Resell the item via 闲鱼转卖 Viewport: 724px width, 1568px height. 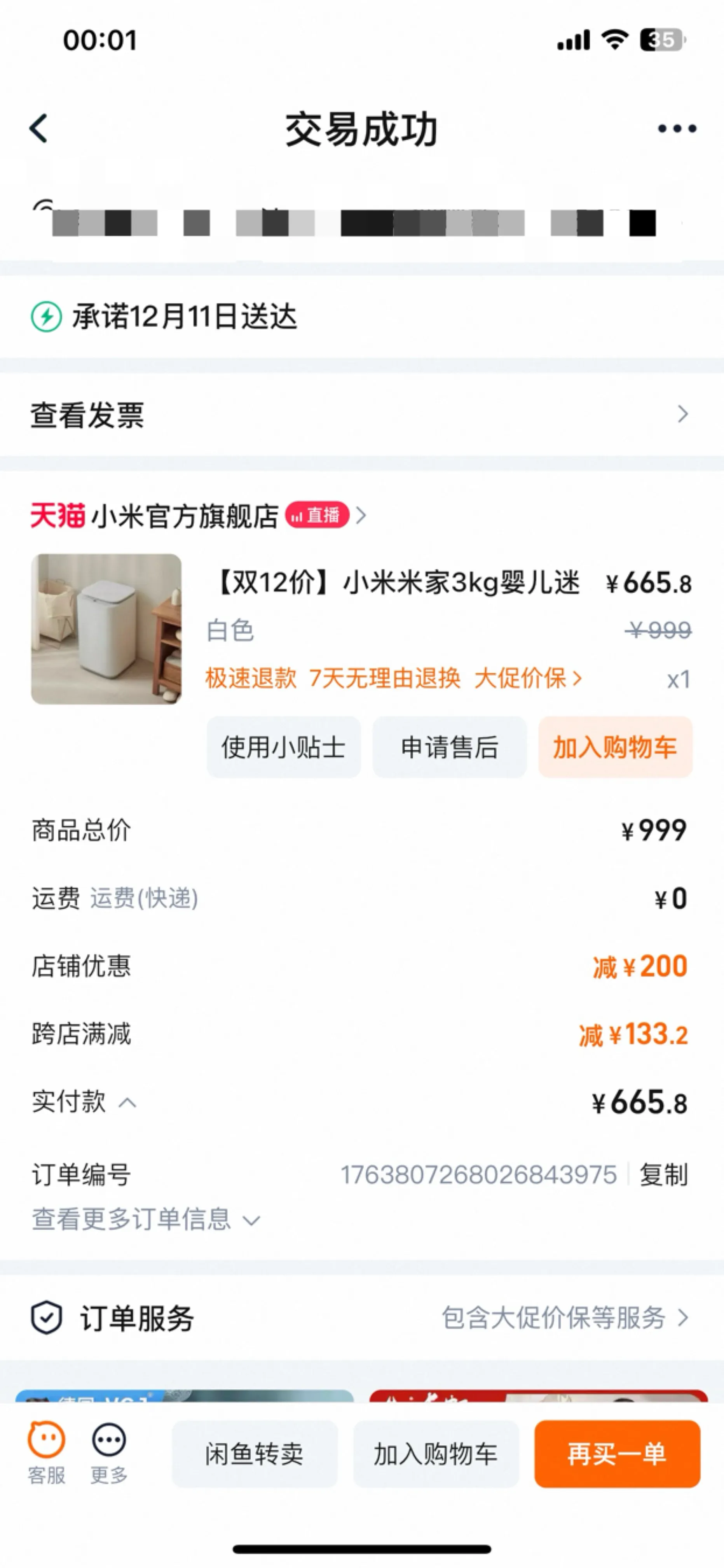254,1454
